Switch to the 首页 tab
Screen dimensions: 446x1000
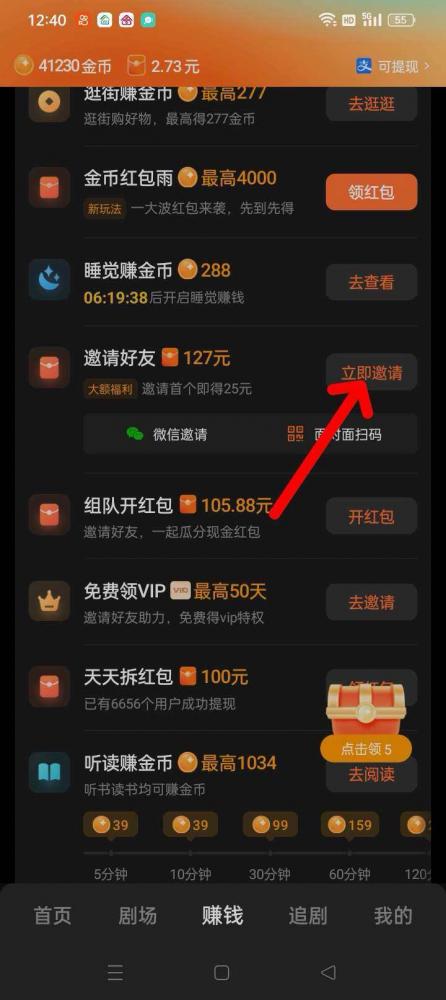[53, 916]
